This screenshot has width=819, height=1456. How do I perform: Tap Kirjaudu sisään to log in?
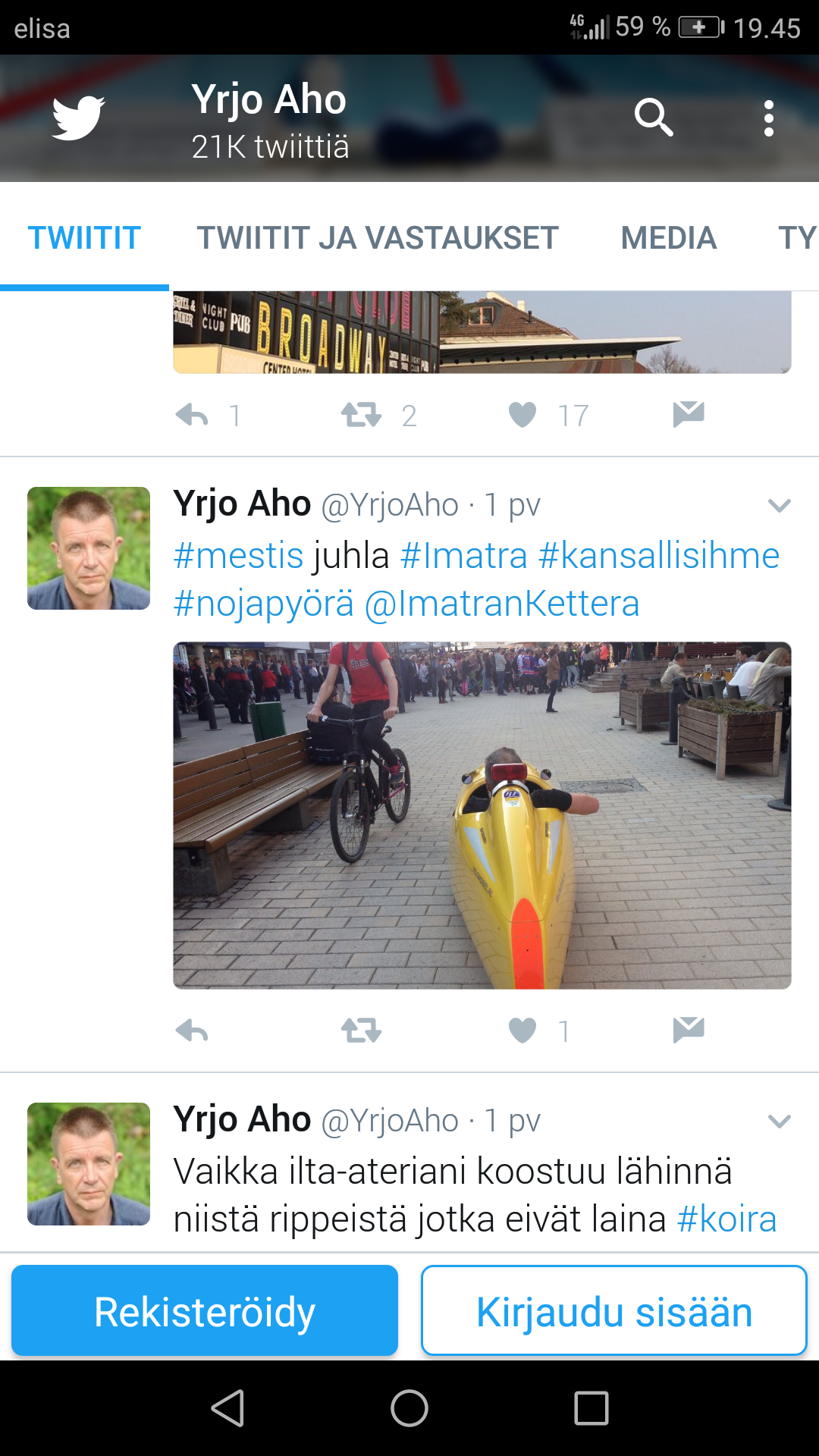click(x=613, y=1310)
